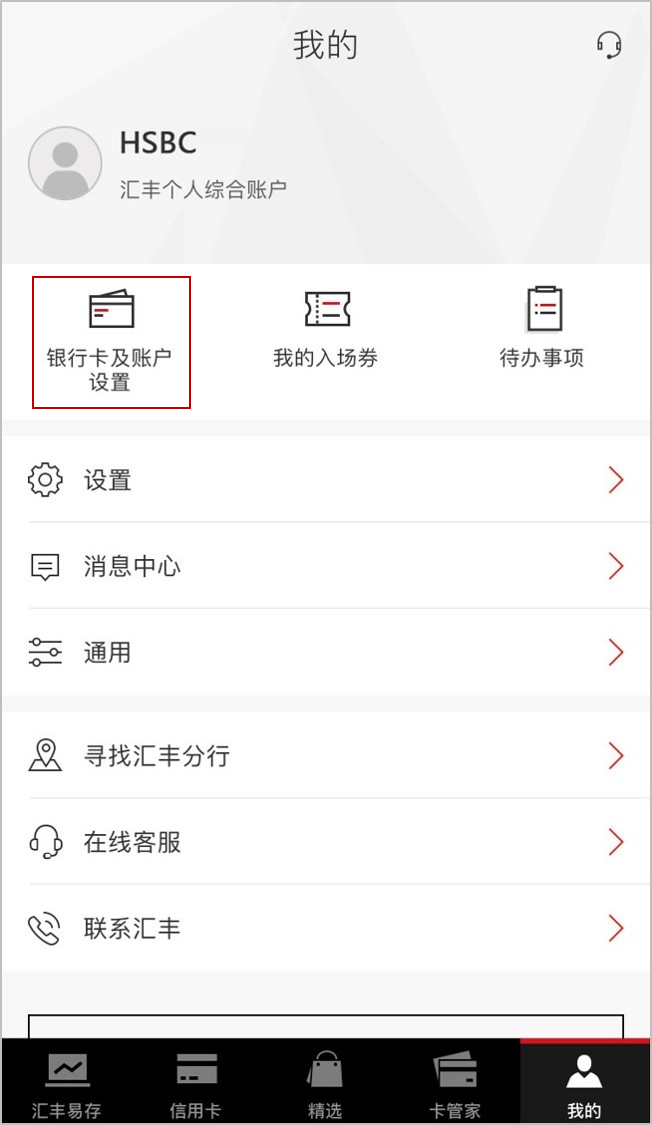652x1125 pixels.
Task: Open 银行卡及账户设置
Action: [x=111, y=342]
